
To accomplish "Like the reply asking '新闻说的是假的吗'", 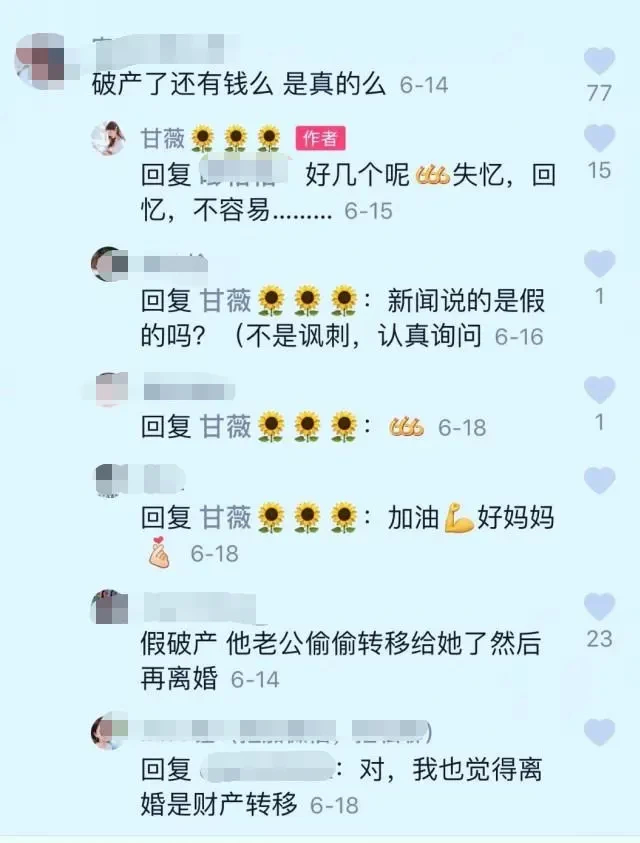I will coord(599,265).
